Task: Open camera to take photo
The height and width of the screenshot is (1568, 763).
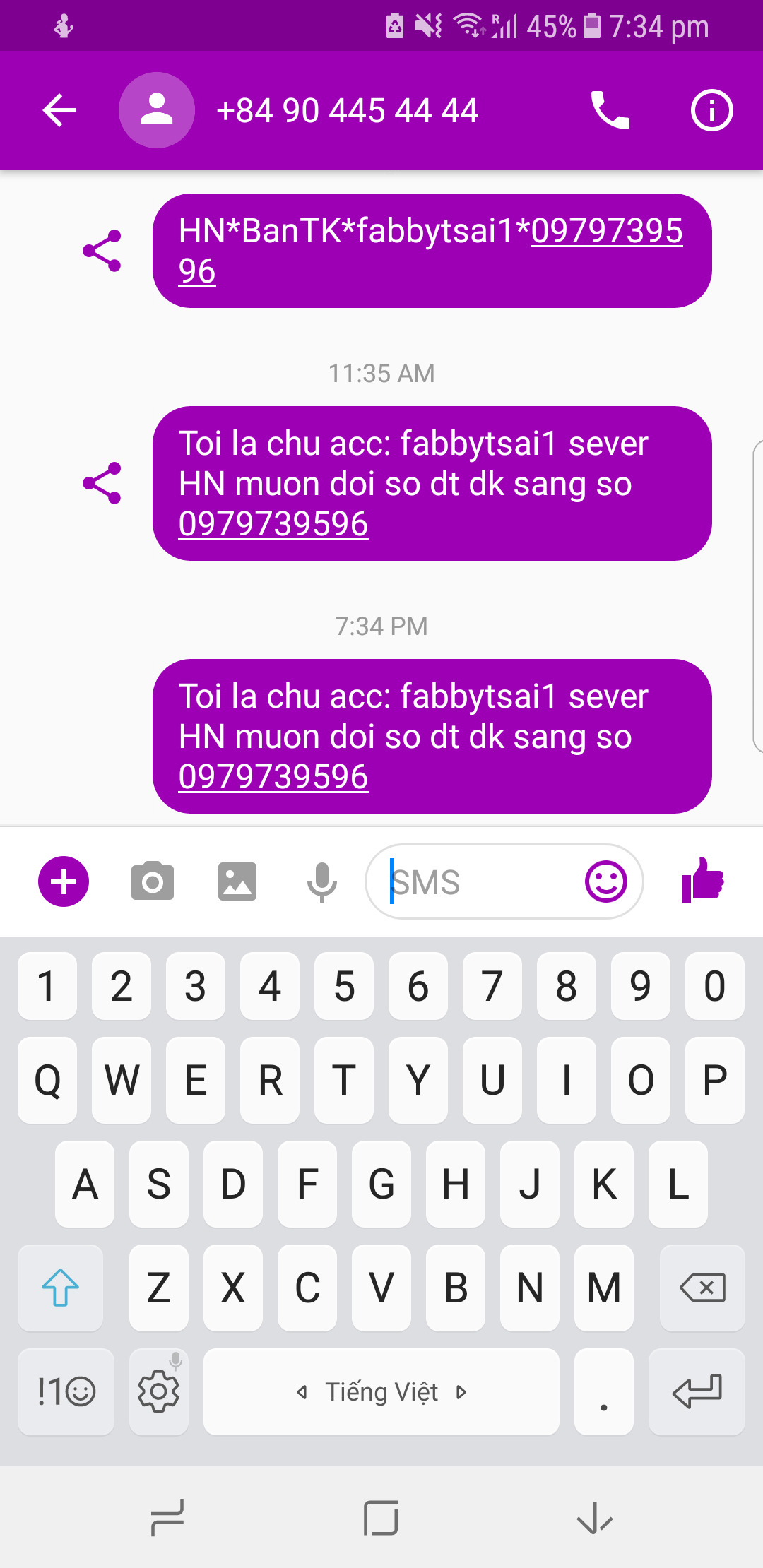Action: click(153, 881)
